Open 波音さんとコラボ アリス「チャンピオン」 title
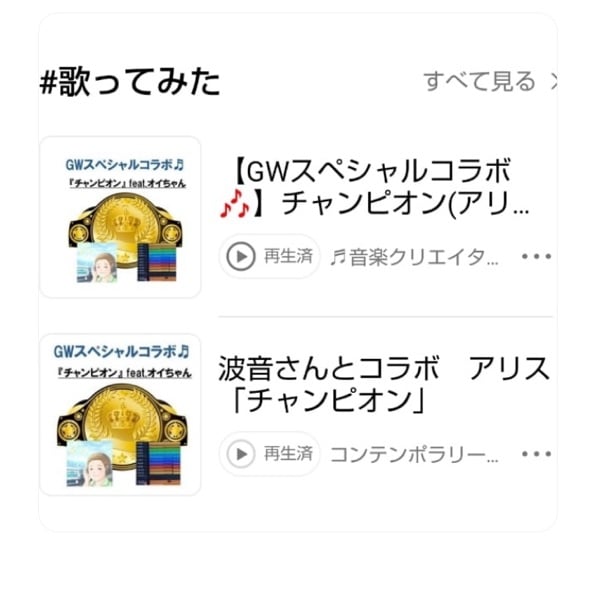Viewport: 600px width, 600px height. coord(384,384)
